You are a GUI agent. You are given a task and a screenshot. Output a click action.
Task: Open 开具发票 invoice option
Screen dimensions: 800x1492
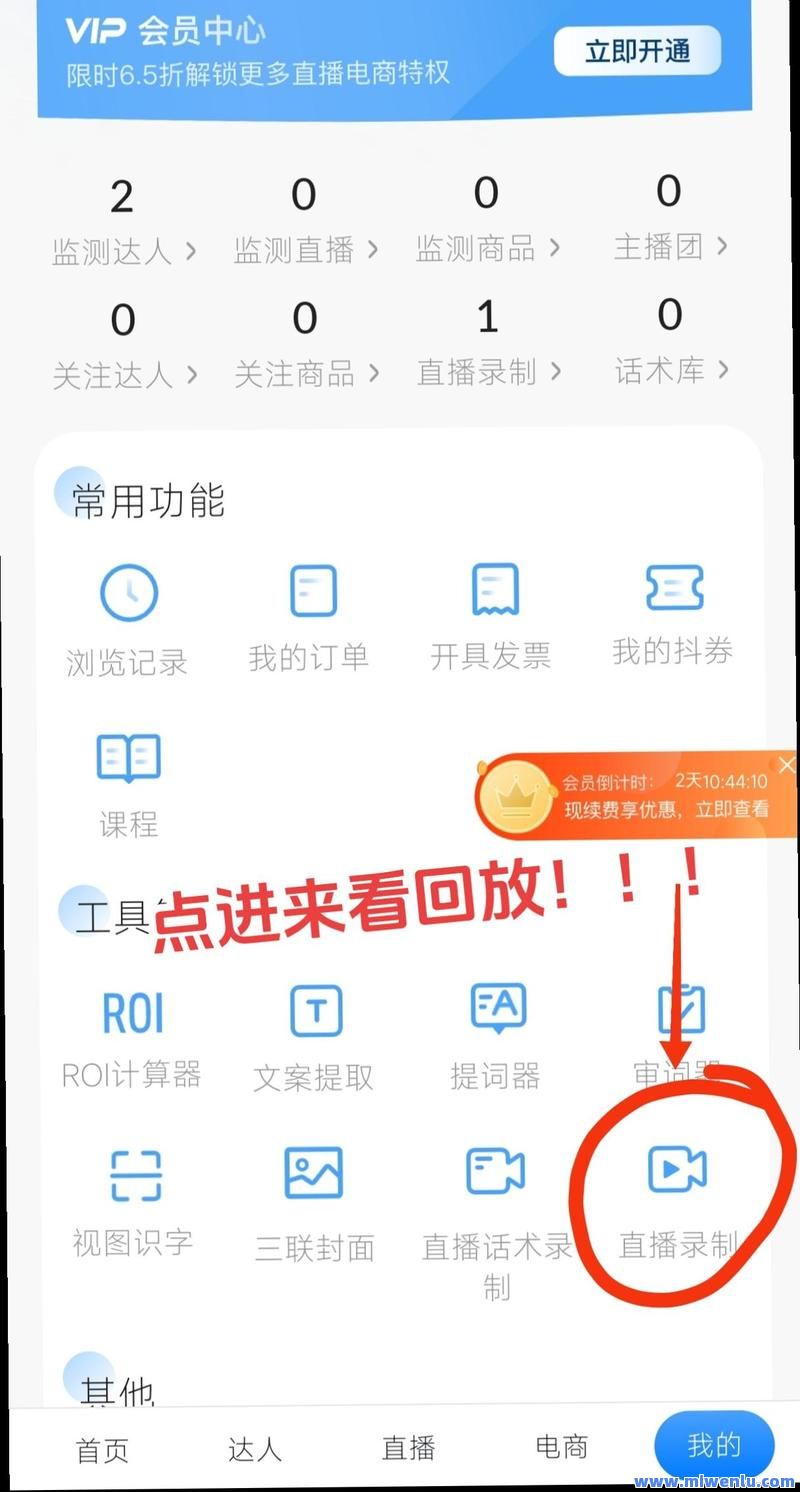coord(493,615)
